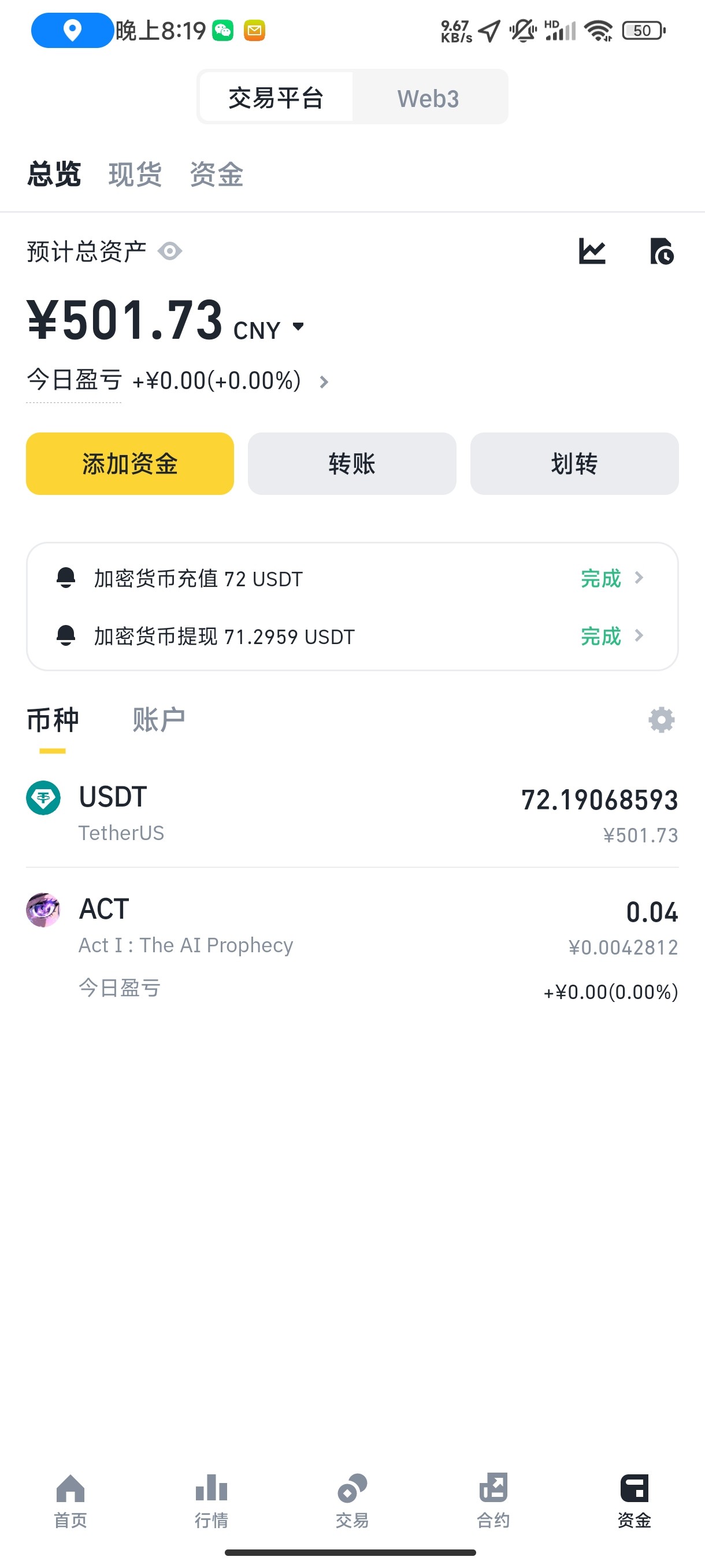
Task: Open asset list settings gear
Action: [x=661, y=720]
